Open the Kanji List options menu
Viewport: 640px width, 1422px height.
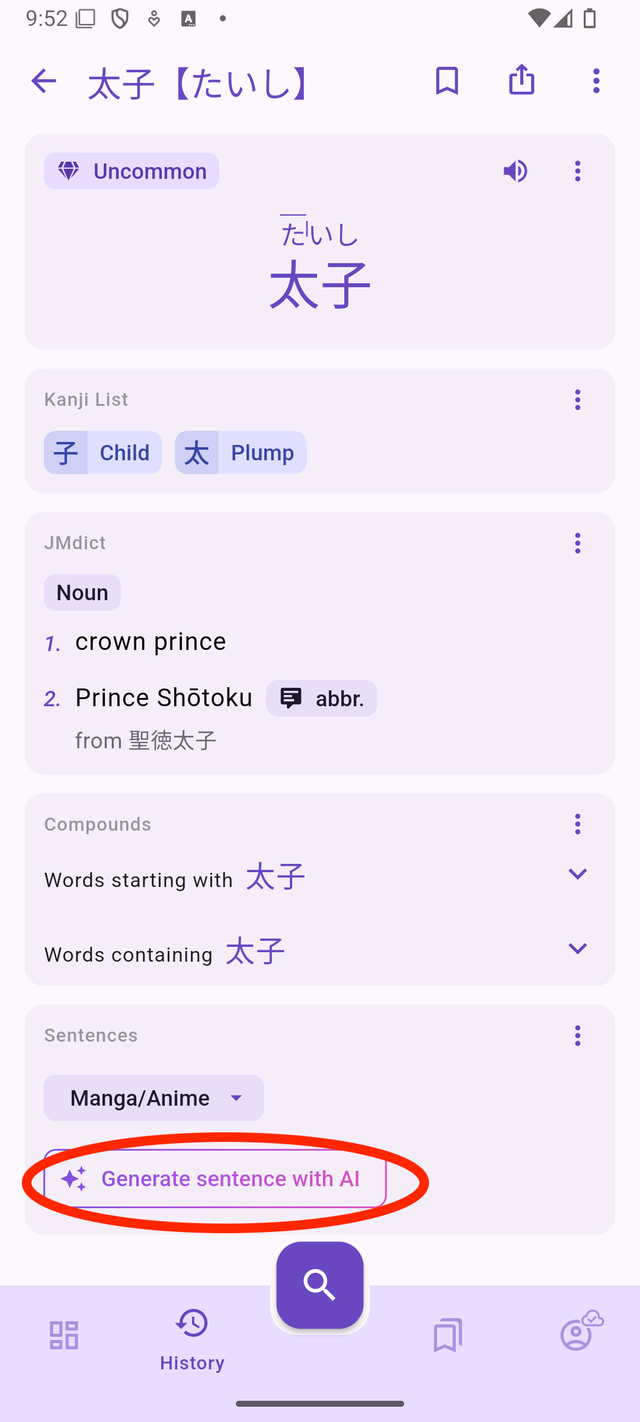577,400
